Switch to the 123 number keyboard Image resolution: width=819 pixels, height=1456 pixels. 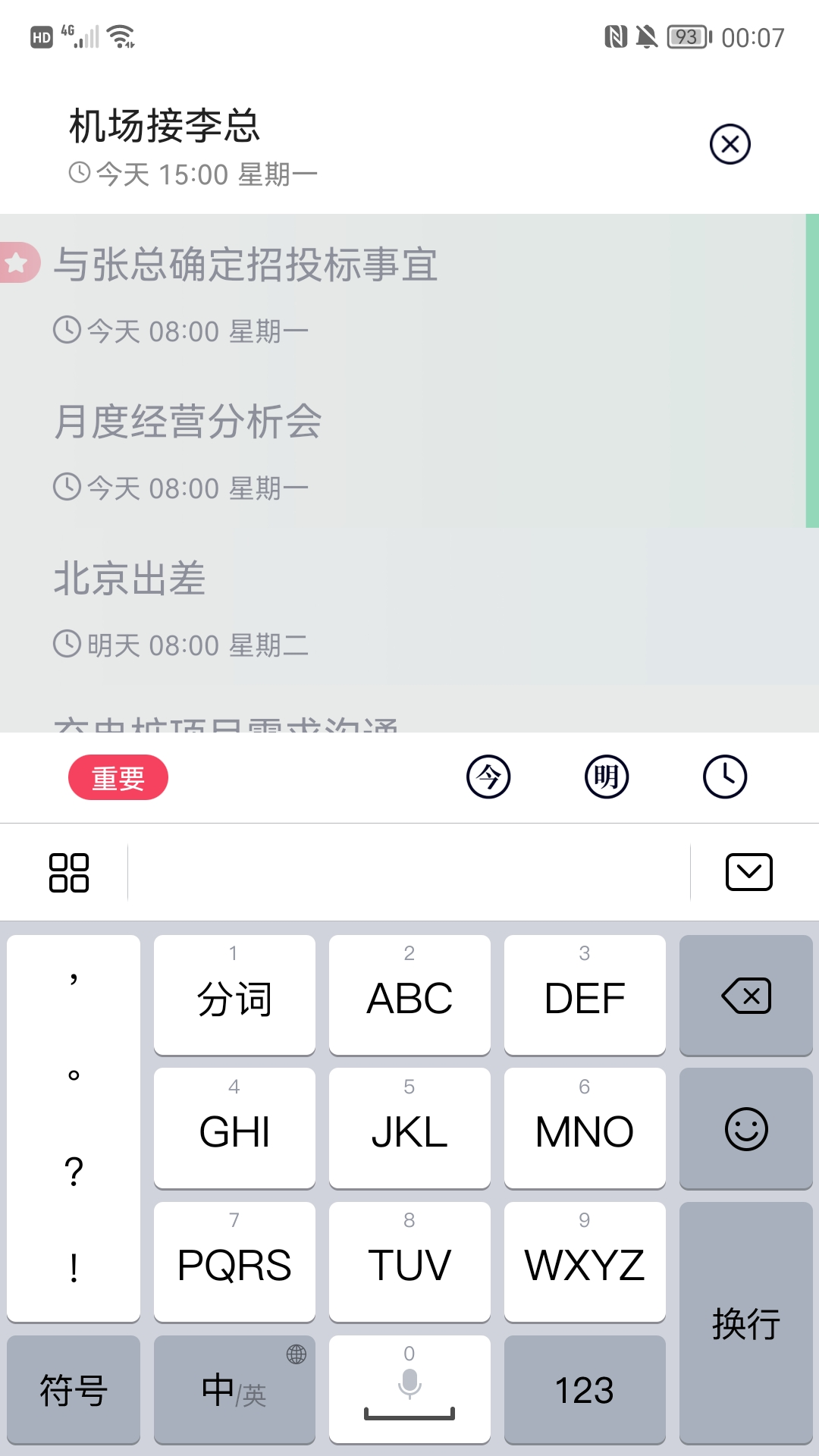[x=585, y=1390]
